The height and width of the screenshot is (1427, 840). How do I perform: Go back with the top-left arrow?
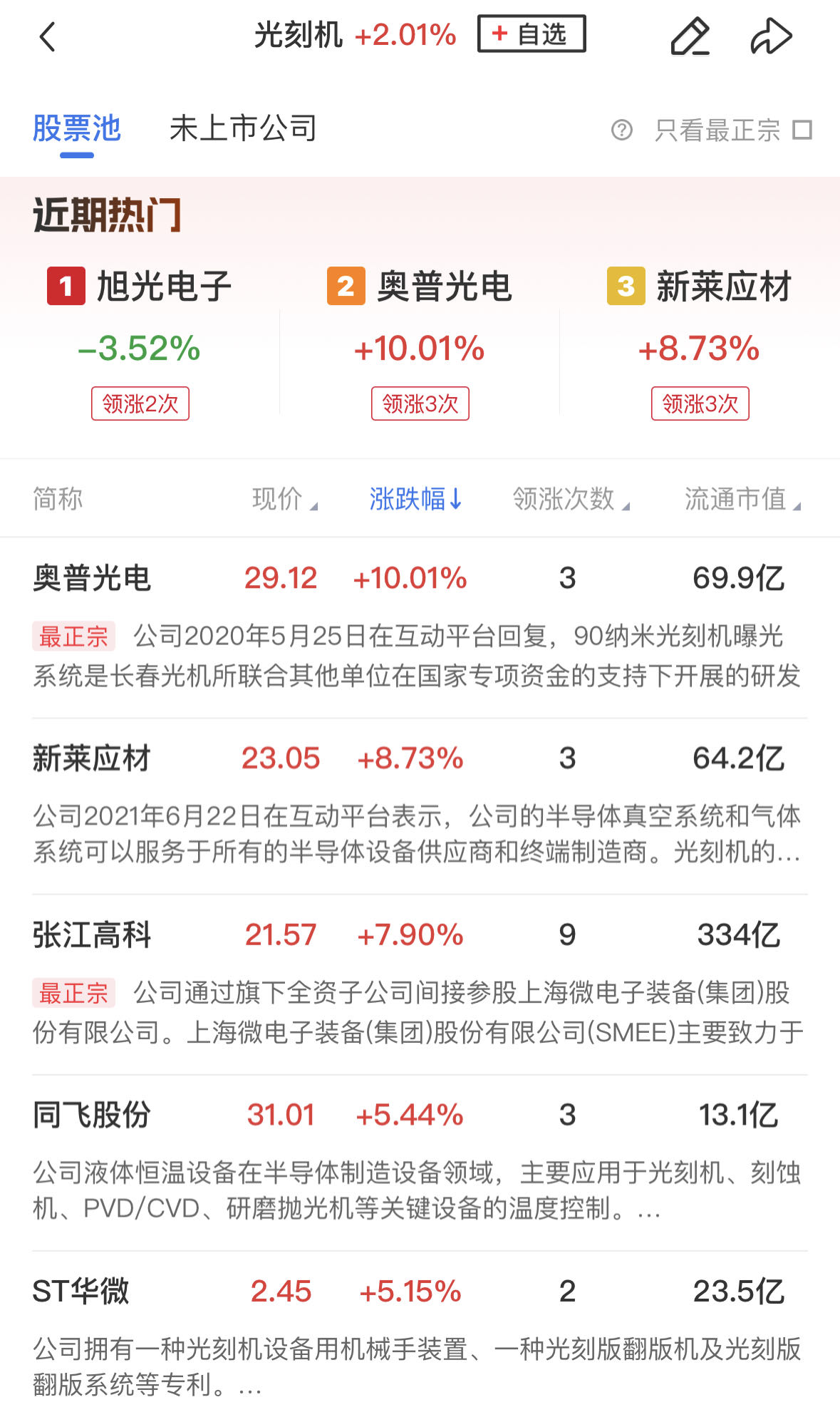pyautogui.click(x=48, y=36)
